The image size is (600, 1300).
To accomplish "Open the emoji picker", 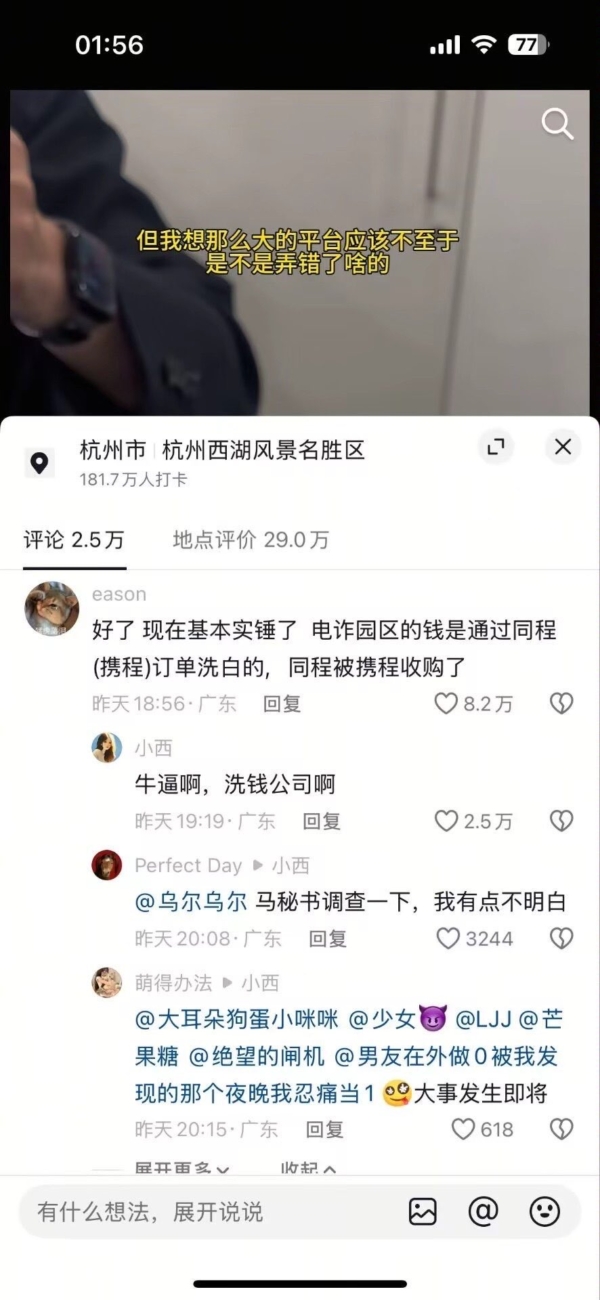I will tap(544, 1212).
